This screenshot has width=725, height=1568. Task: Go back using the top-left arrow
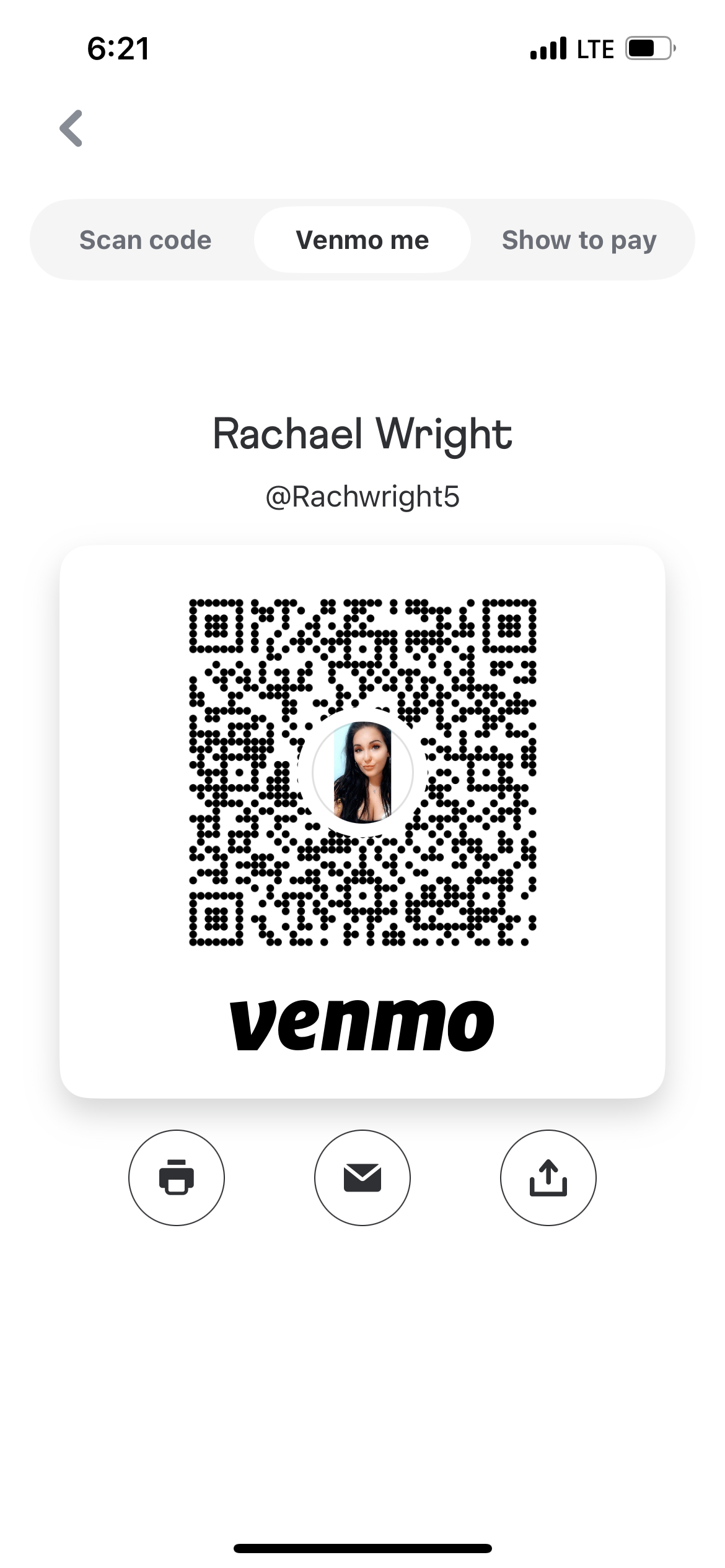[x=71, y=128]
